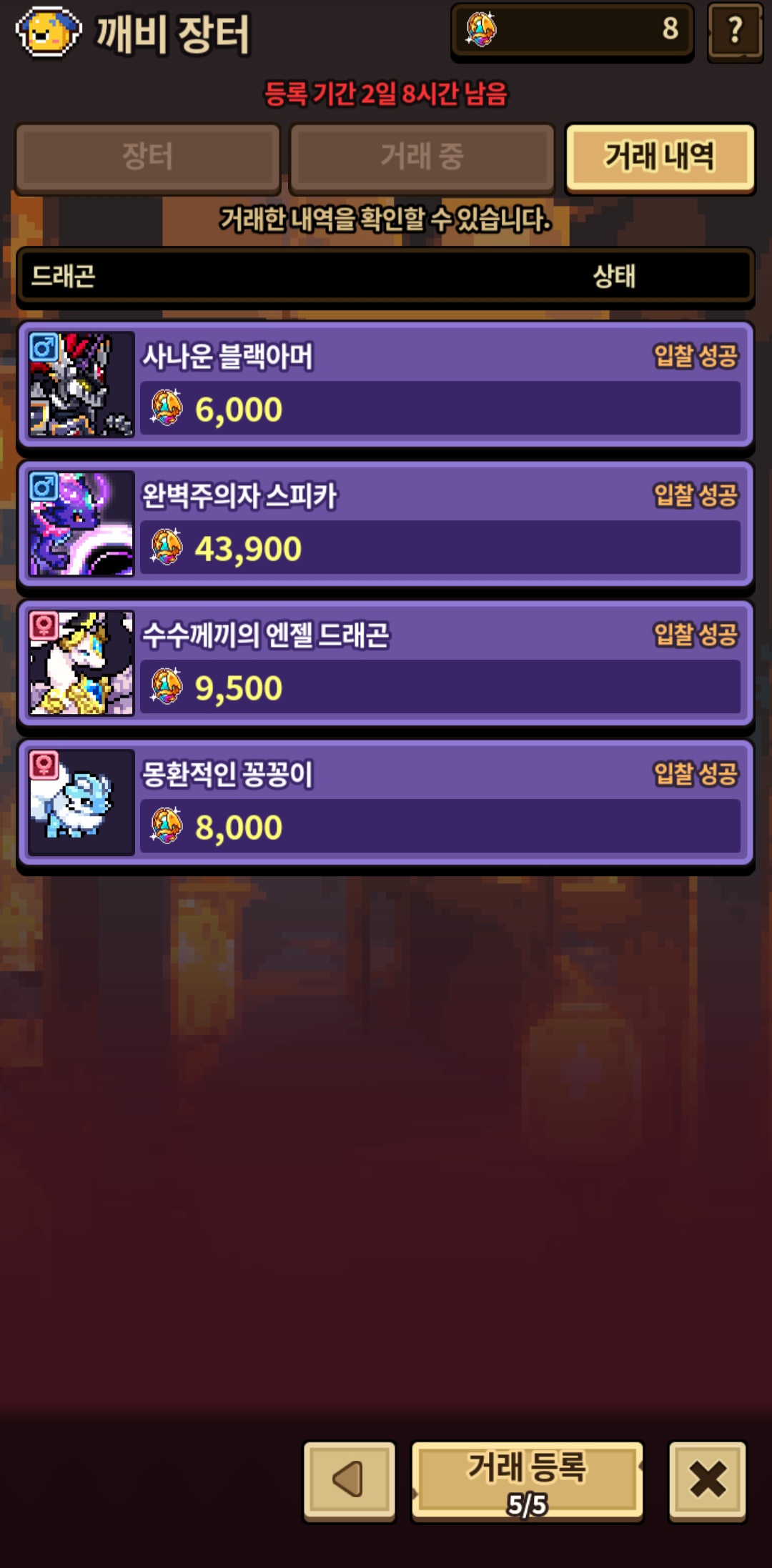The image size is (772, 1568).
Task: Go back with the left arrow button
Action: click(350, 1479)
